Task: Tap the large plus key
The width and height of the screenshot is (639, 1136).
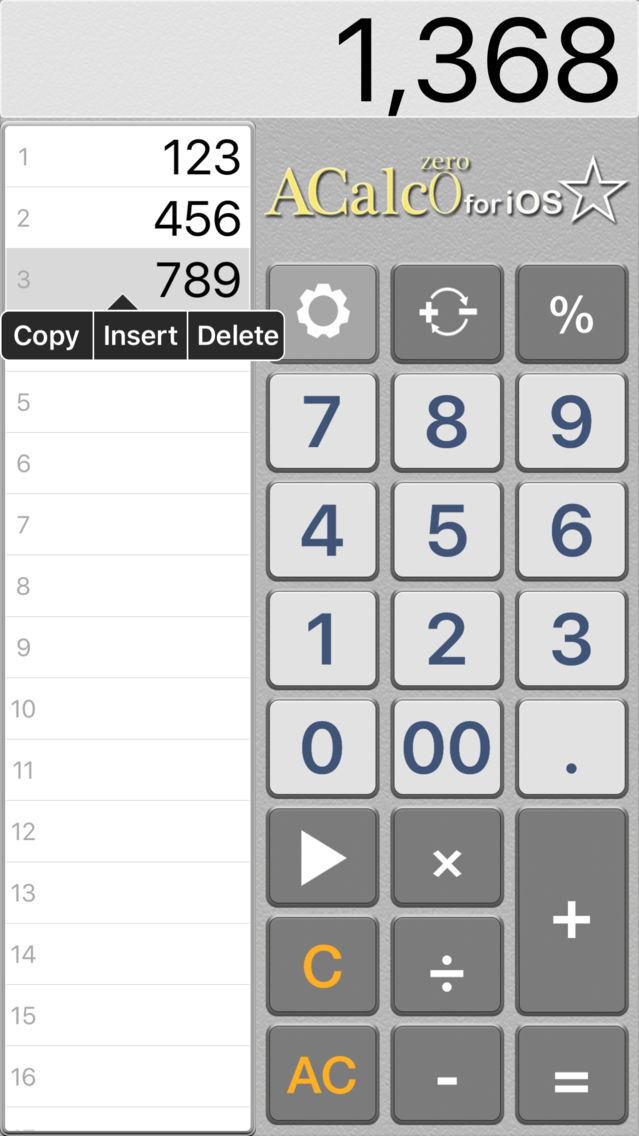Action: pos(572,911)
